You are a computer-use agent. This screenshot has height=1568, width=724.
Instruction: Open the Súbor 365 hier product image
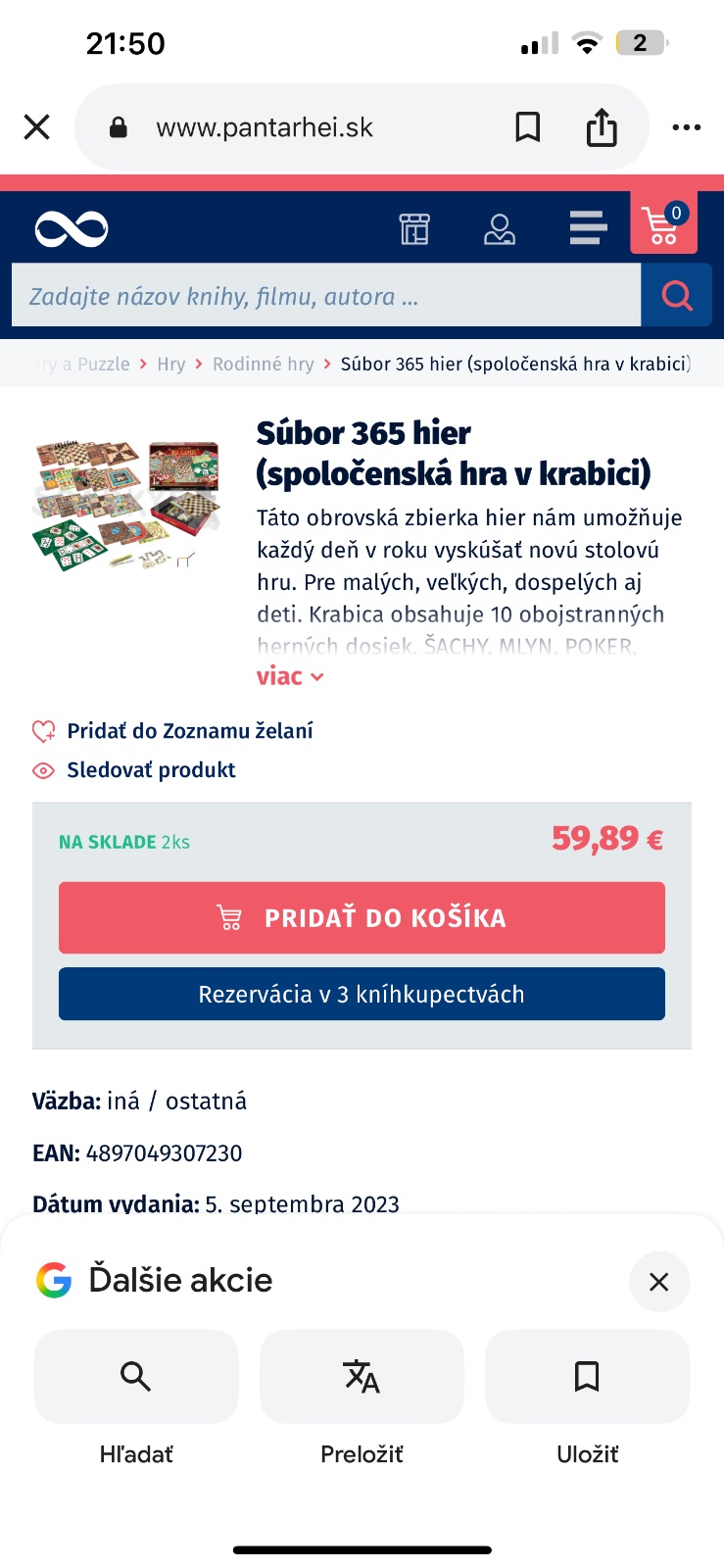tap(128, 505)
